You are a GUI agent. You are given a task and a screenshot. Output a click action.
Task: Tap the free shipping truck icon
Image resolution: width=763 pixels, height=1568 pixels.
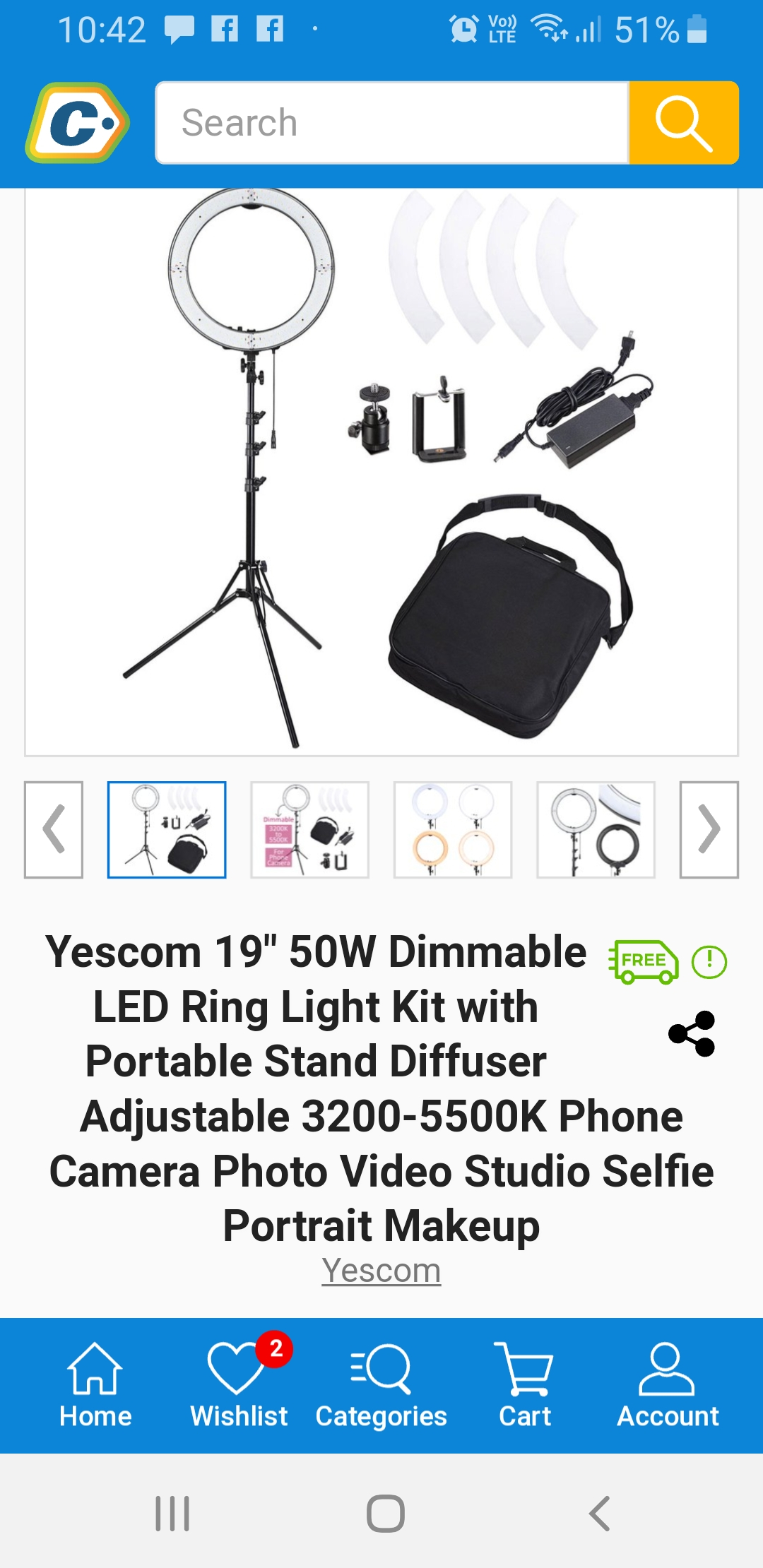click(644, 962)
